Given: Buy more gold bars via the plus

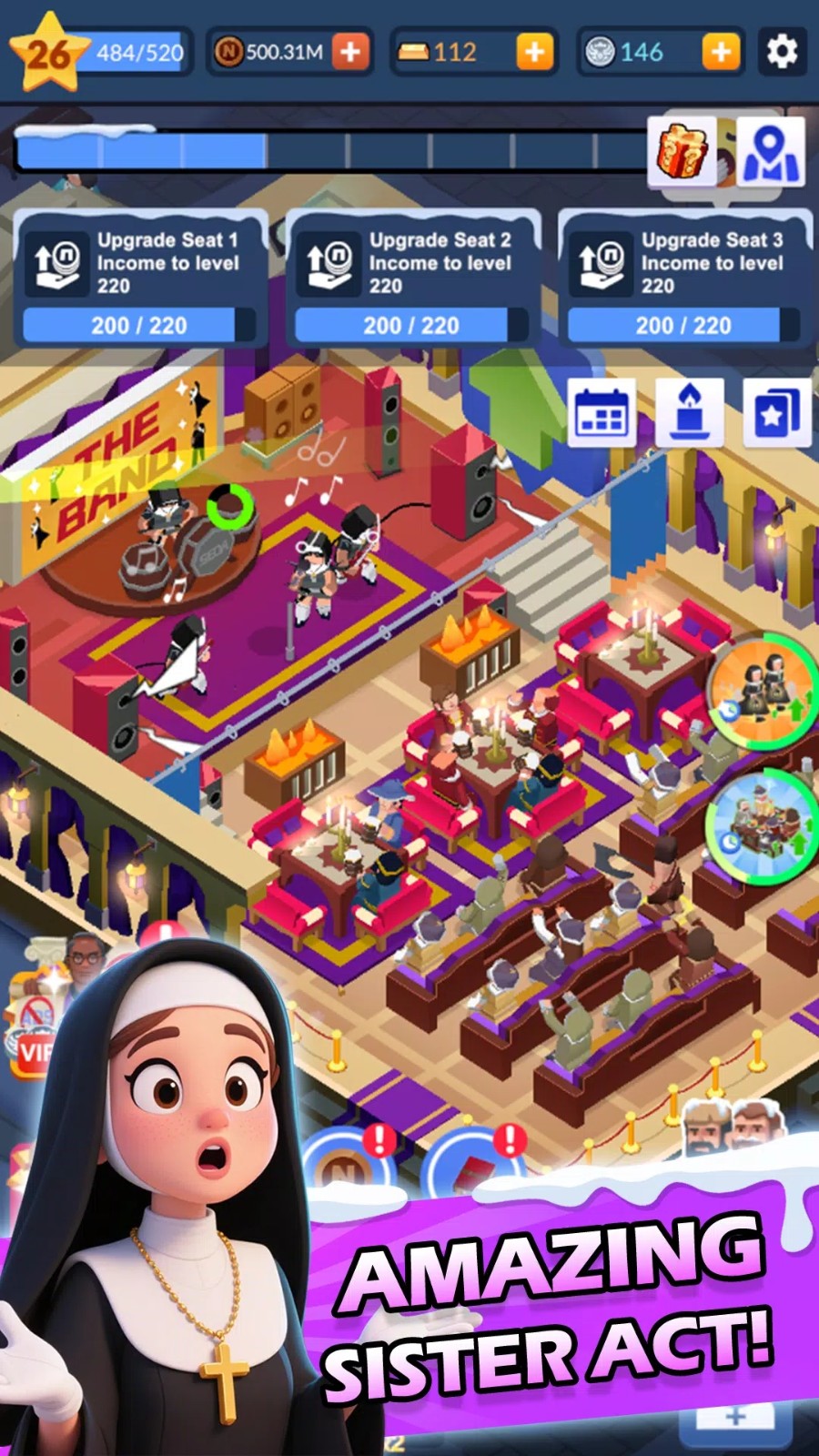Looking at the screenshot, I should (x=535, y=52).
